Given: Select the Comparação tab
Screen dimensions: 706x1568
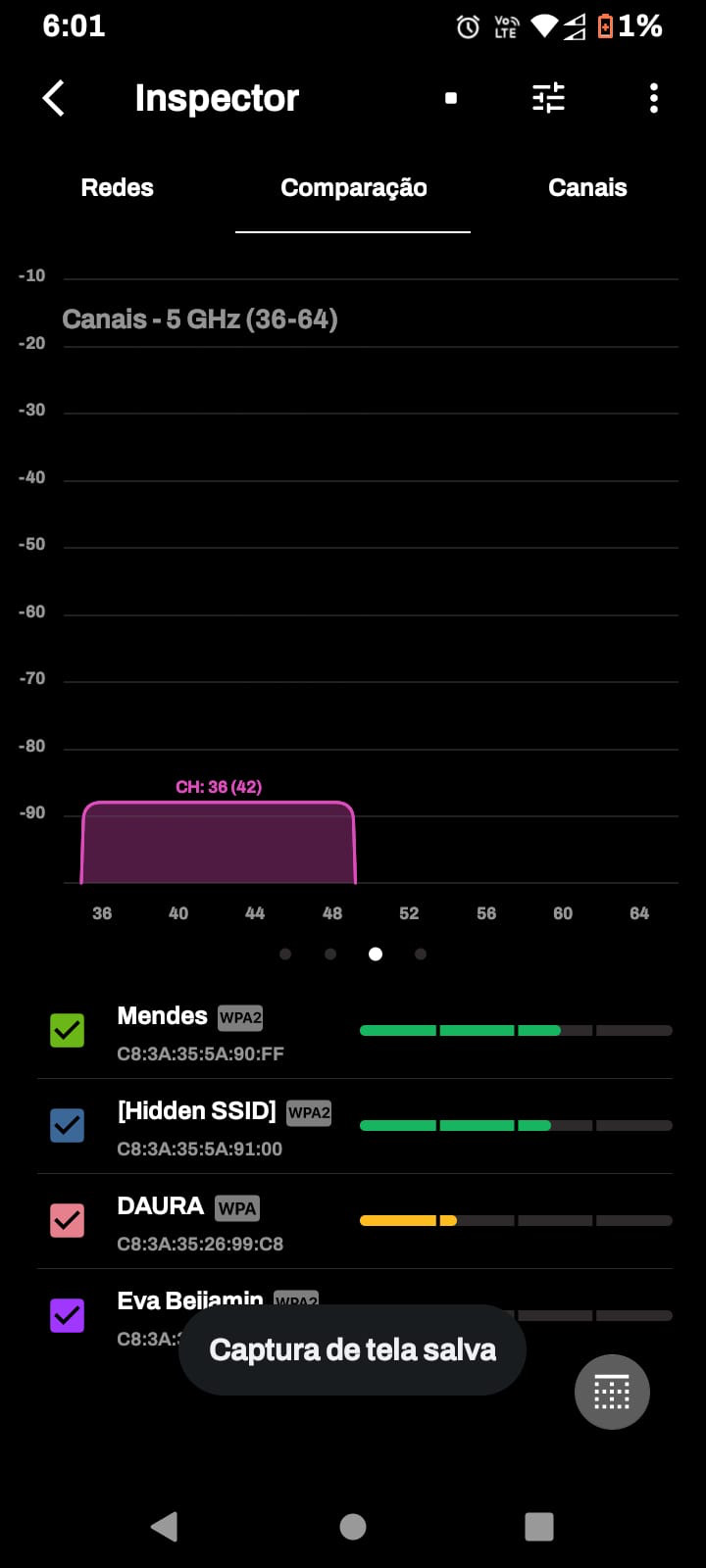Looking at the screenshot, I should pyautogui.click(x=353, y=187).
